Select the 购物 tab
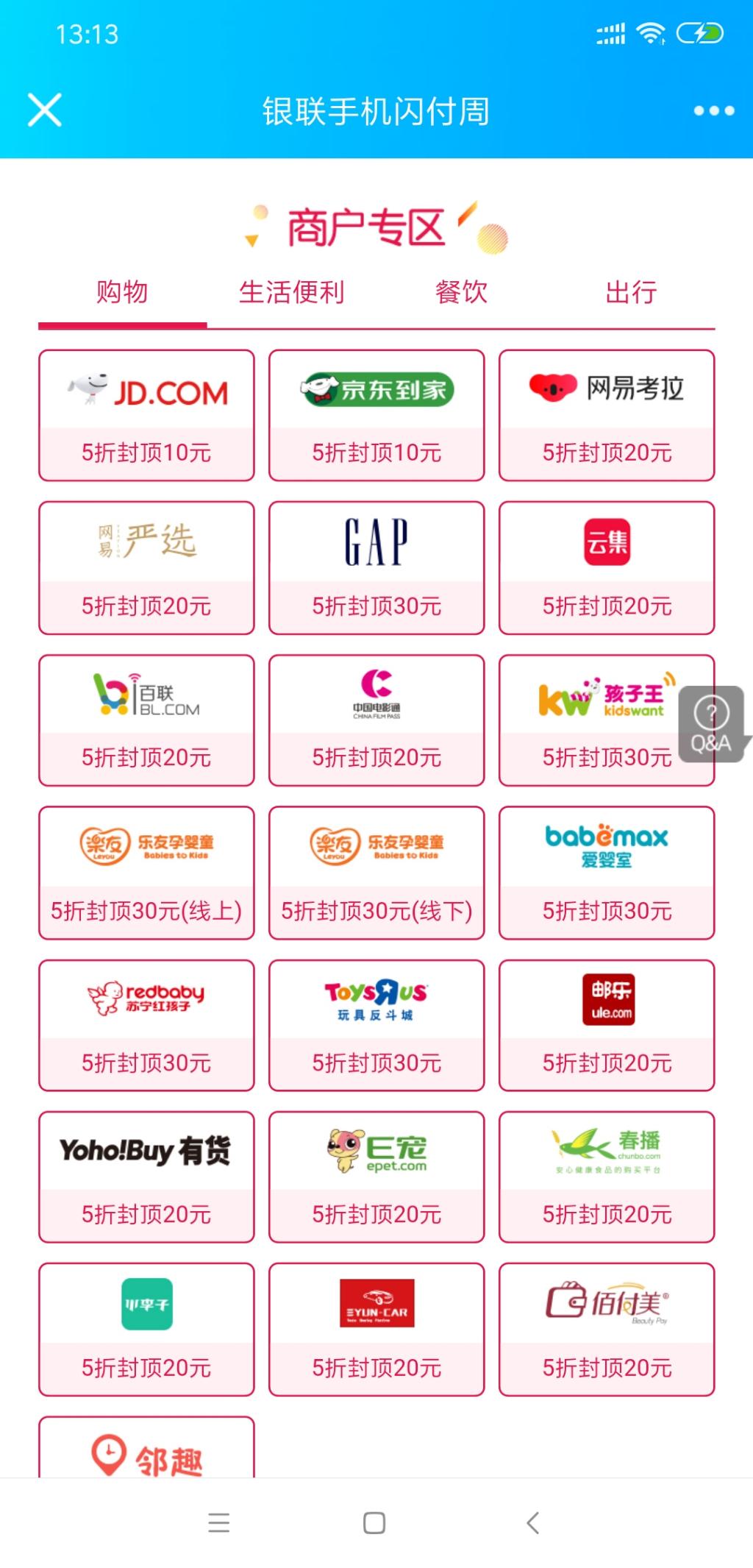The width and height of the screenshot is (753, 1568). click(122, 292)
